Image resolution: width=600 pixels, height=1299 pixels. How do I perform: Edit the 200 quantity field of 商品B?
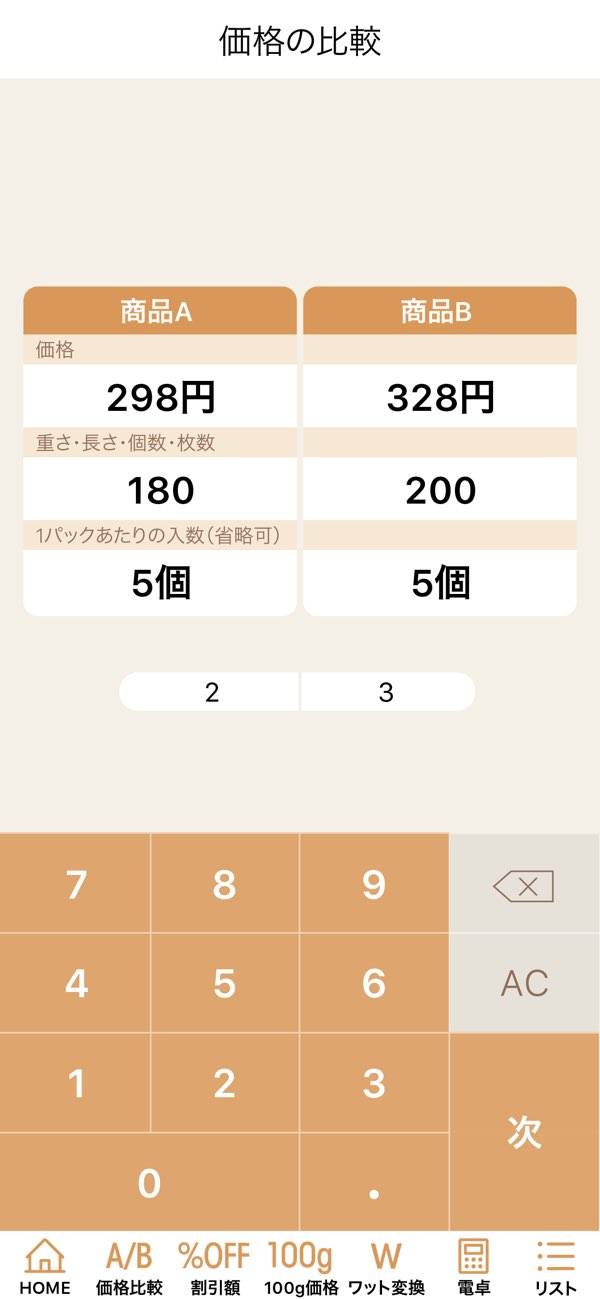point(440,490)
